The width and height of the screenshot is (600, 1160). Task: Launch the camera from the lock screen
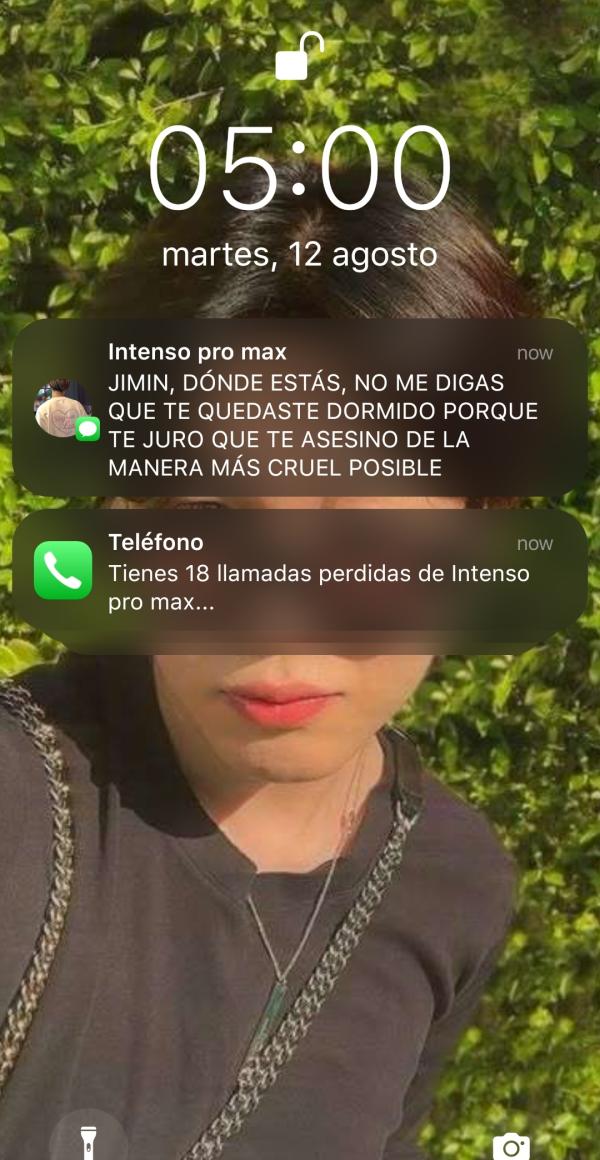(x=511, y=1145)
